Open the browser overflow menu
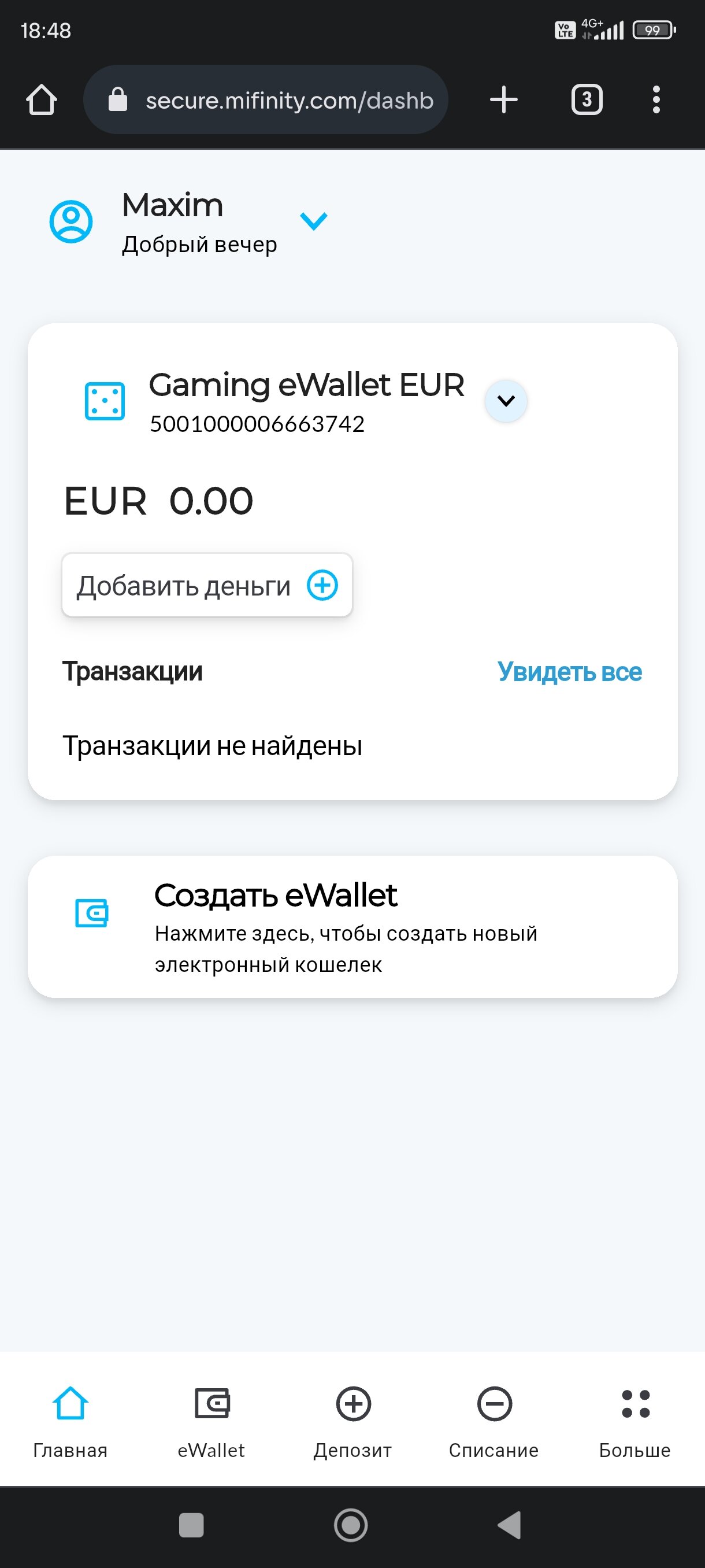 pos(656,100)
